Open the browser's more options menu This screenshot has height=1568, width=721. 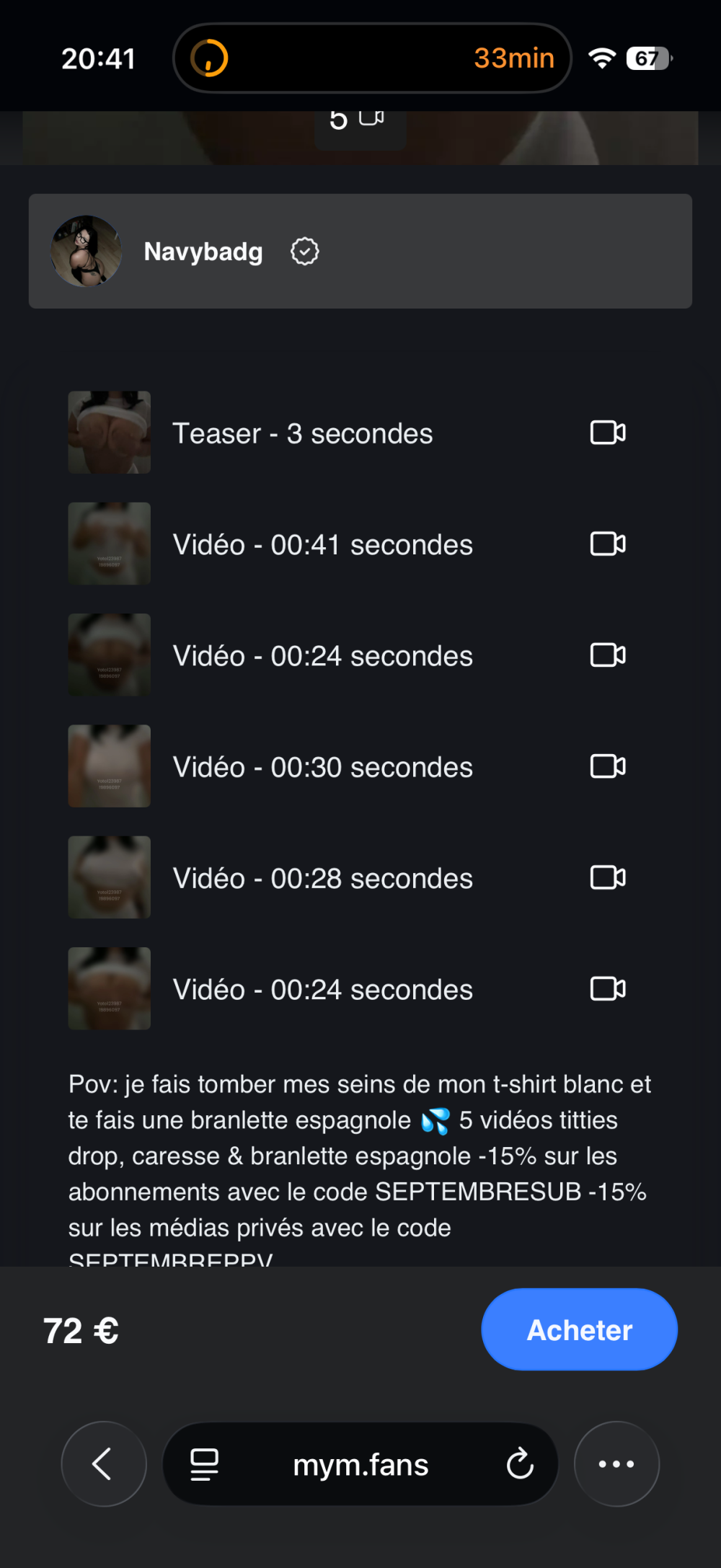pos(616,1464)
